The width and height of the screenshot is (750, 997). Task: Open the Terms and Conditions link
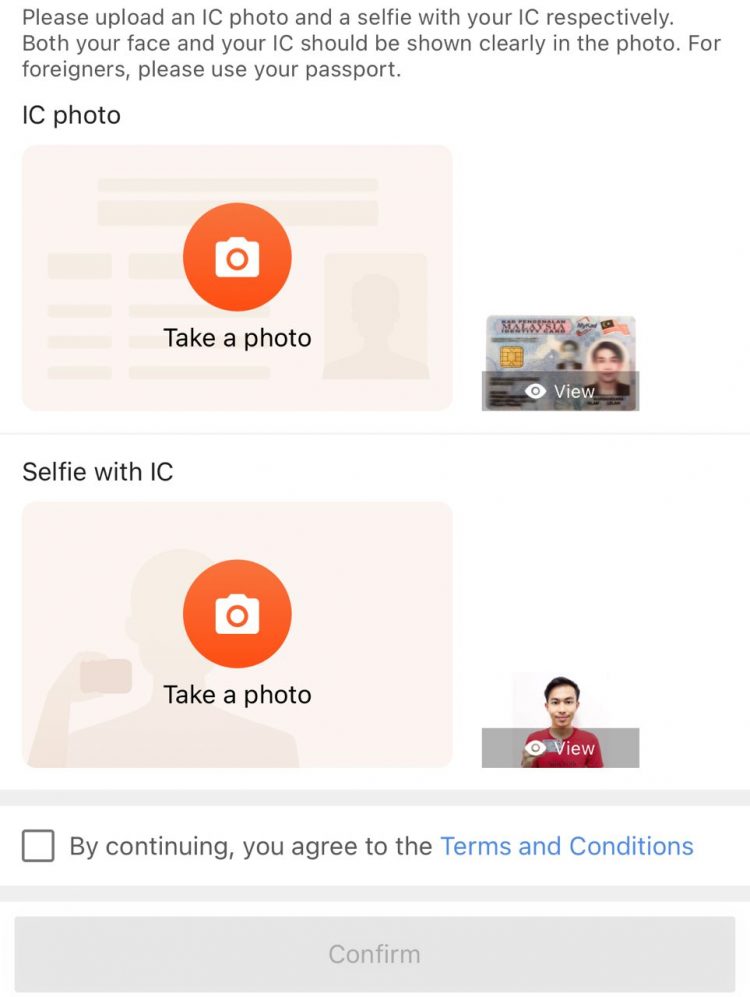click(566, 846)
